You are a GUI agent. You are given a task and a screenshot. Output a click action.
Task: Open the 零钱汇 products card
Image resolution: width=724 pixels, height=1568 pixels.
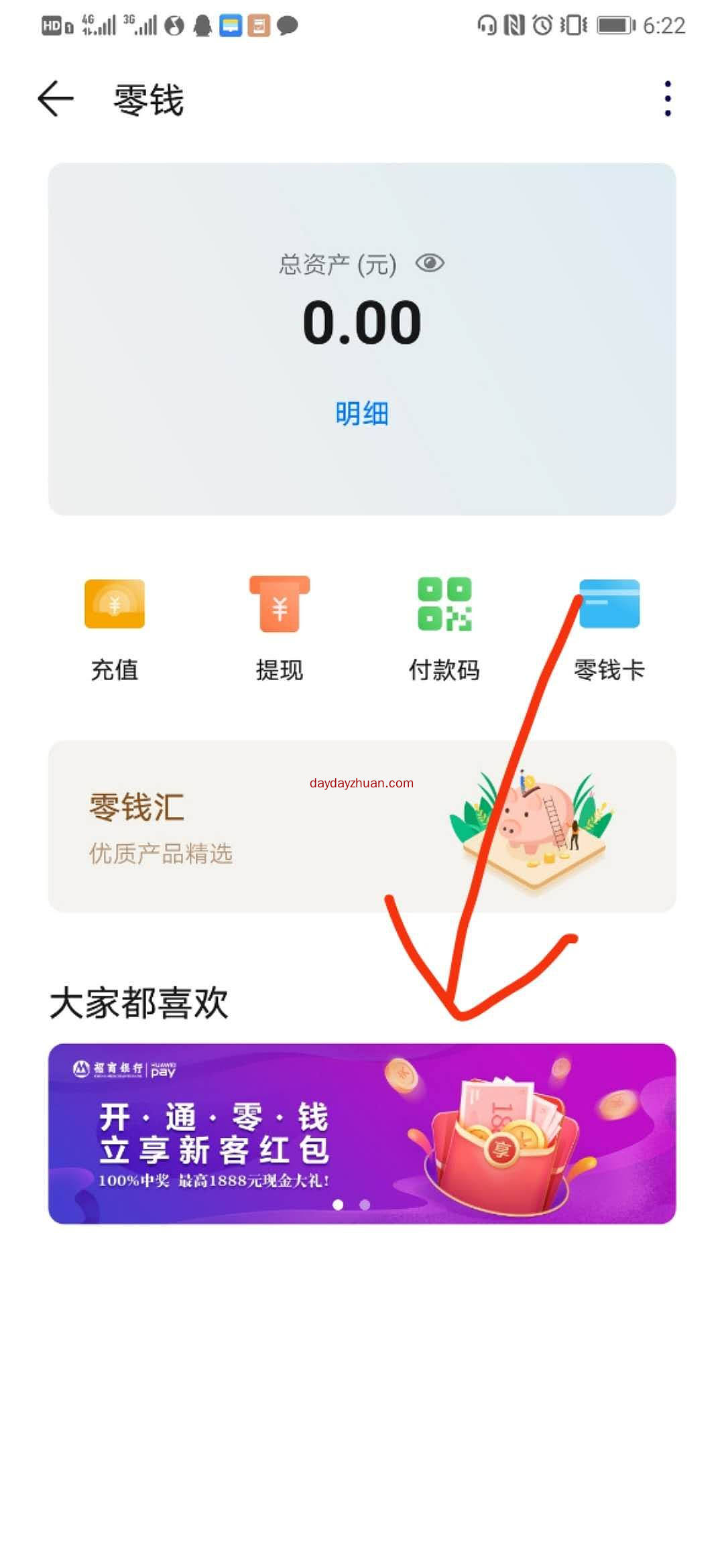point(362,826)
